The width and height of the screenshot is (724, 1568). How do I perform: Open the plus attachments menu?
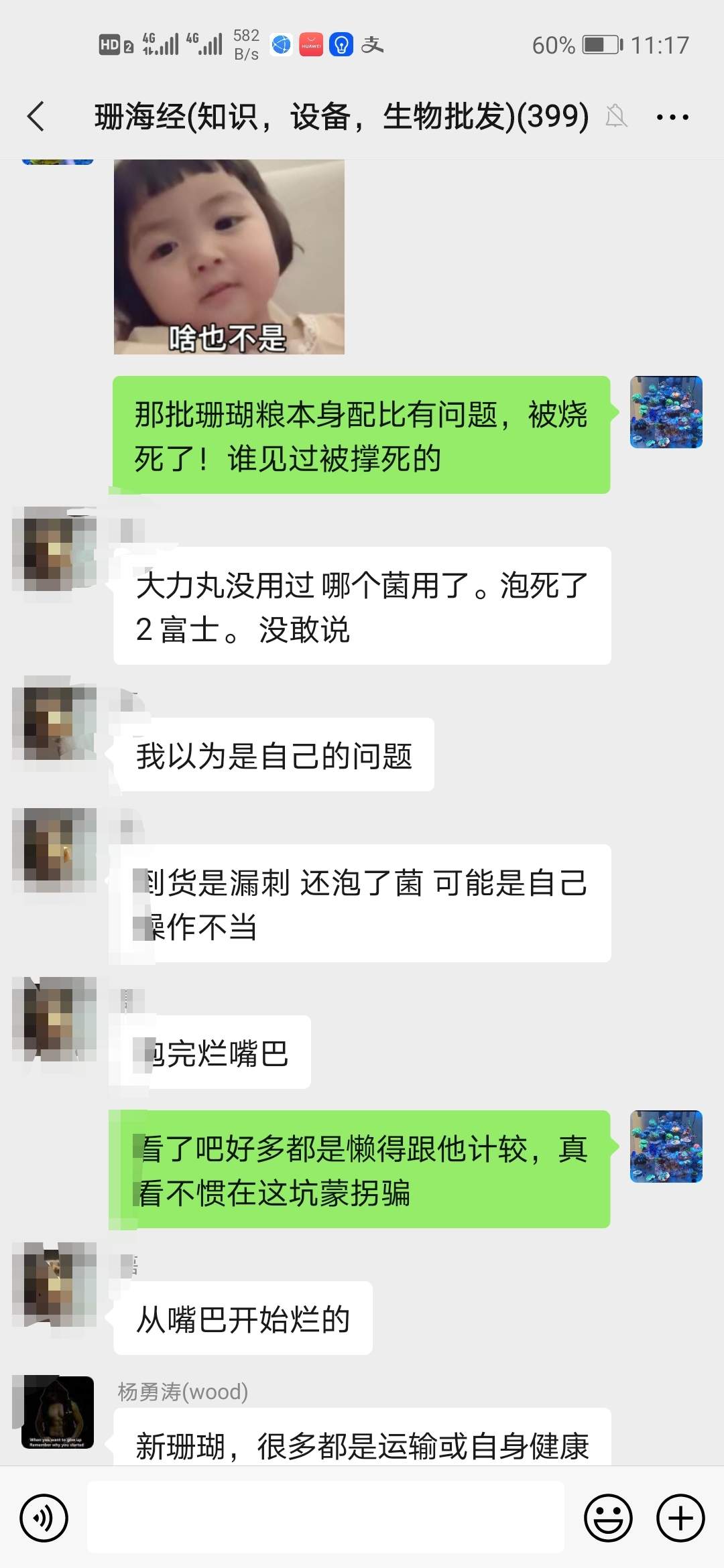[680, 1518]
